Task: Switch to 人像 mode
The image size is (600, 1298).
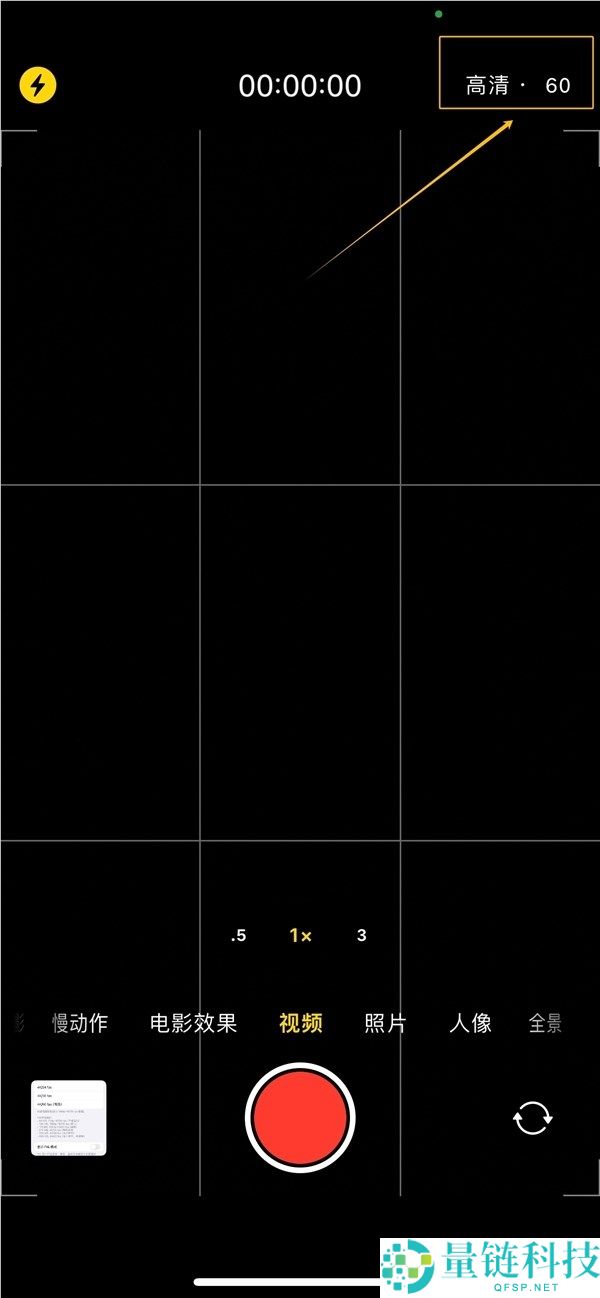Action: point(470,1023)
